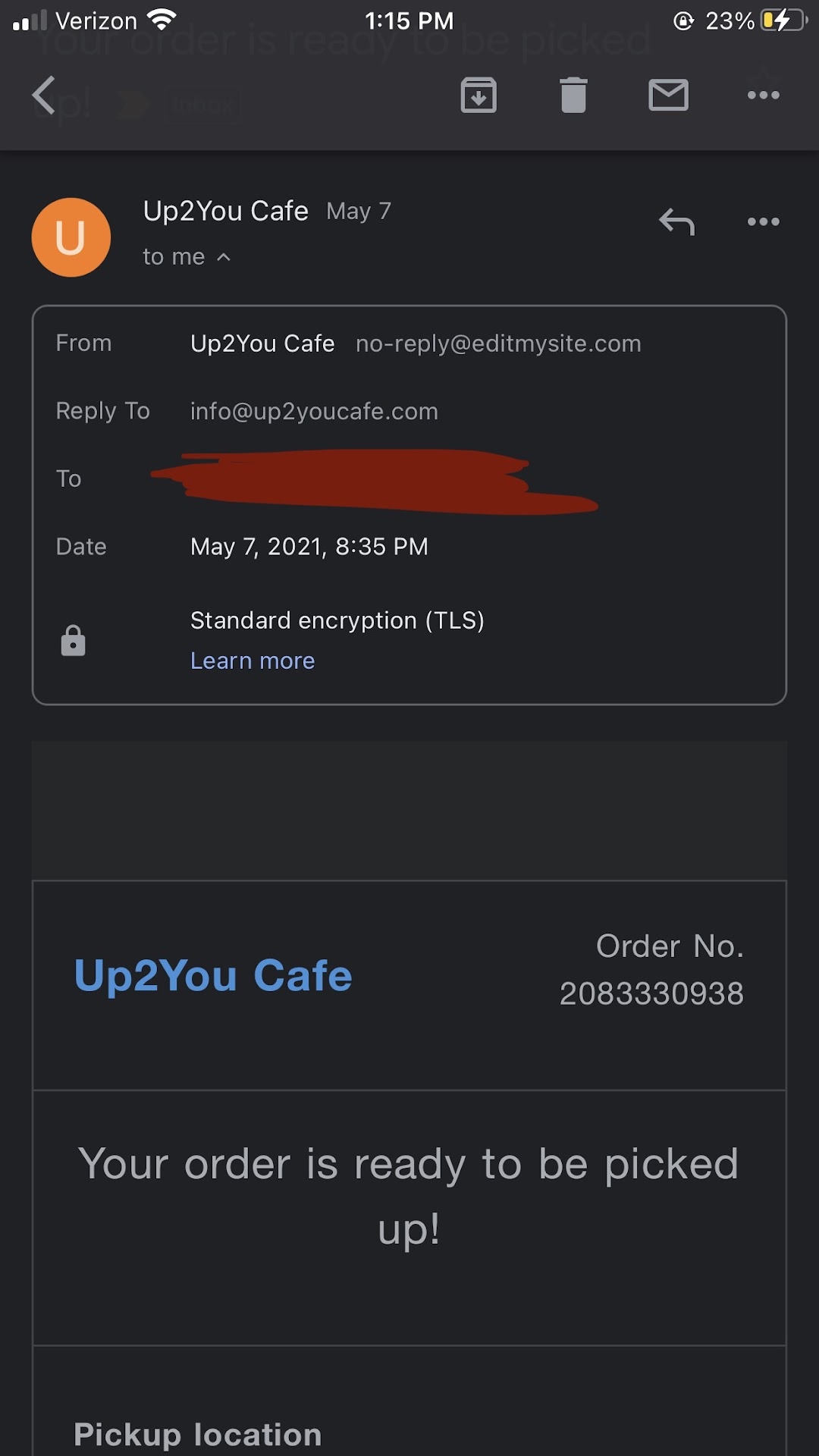Archive this email
Screen dimensions: 819x1456
pyautogui.click(x=479, y=96)
